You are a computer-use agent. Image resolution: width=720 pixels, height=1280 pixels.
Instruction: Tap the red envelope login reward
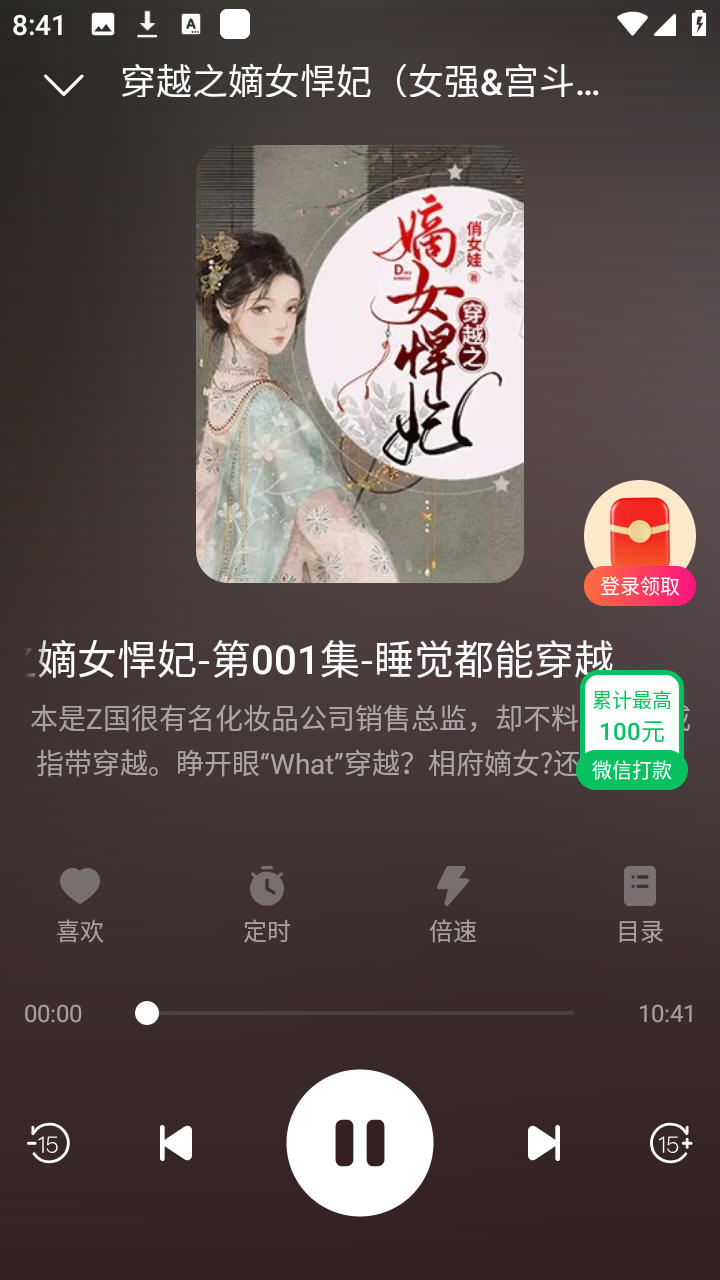pyautogui.click(x=639, y=542)
